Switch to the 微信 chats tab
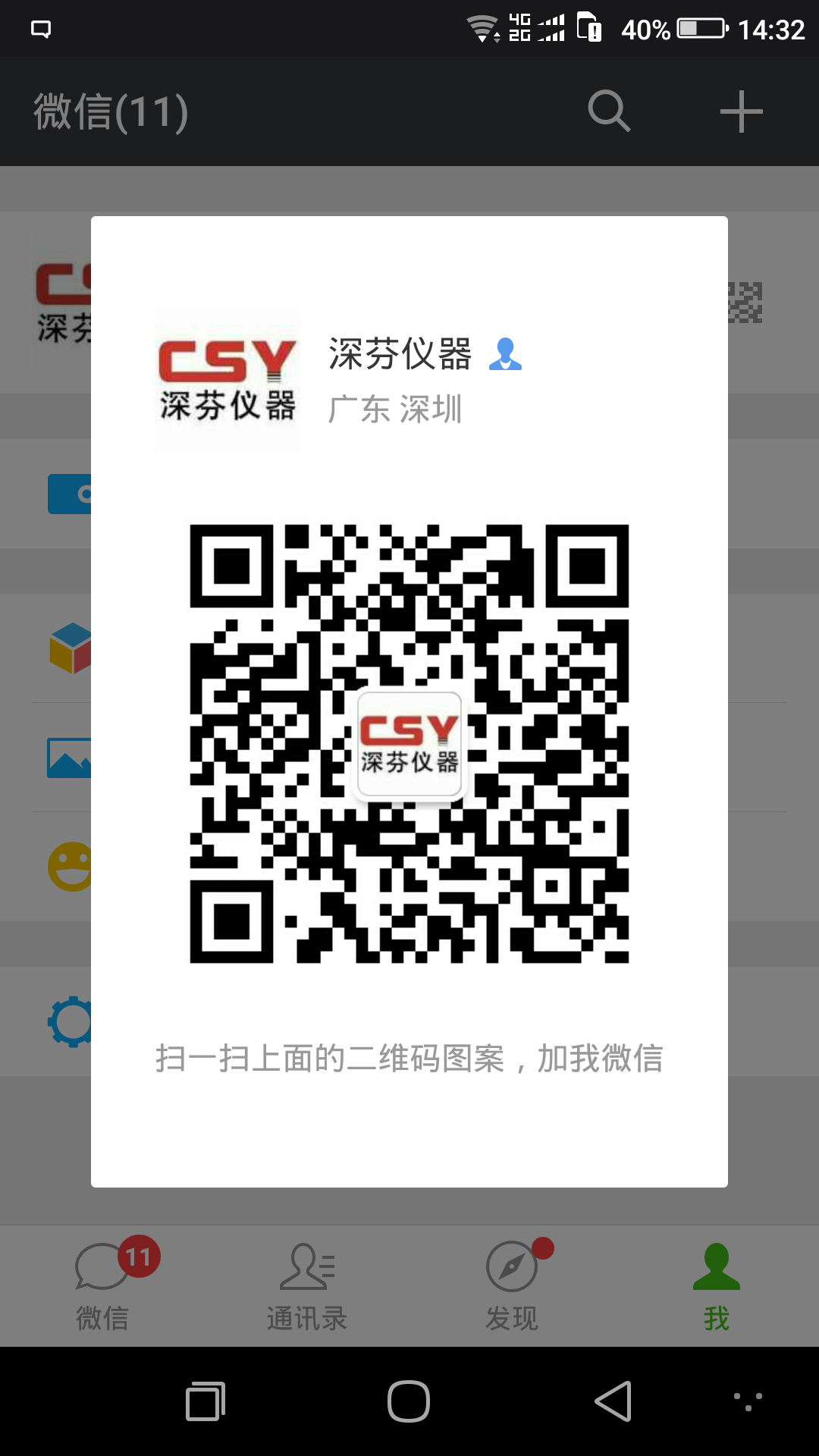 coord(103,1286)
